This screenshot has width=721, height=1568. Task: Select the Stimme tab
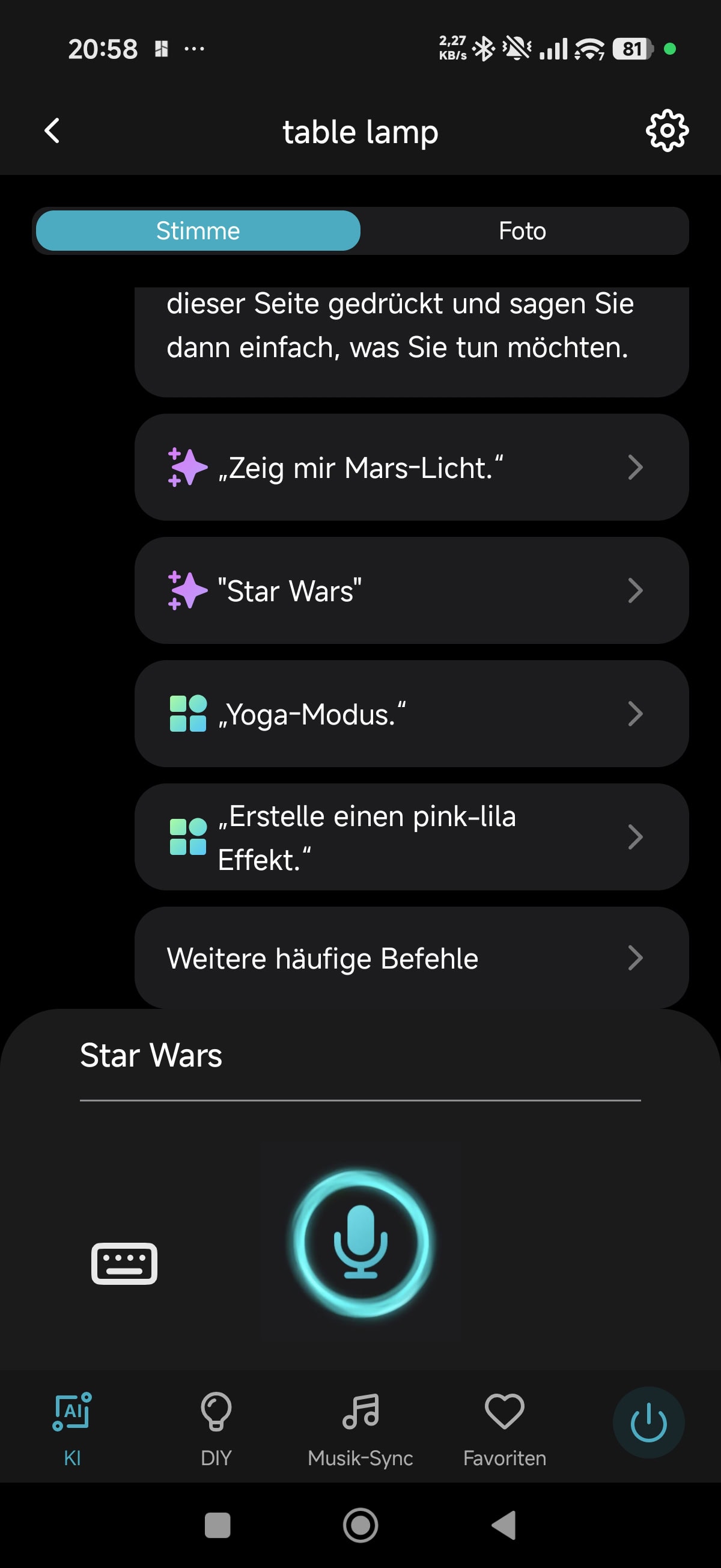(198, 231)
